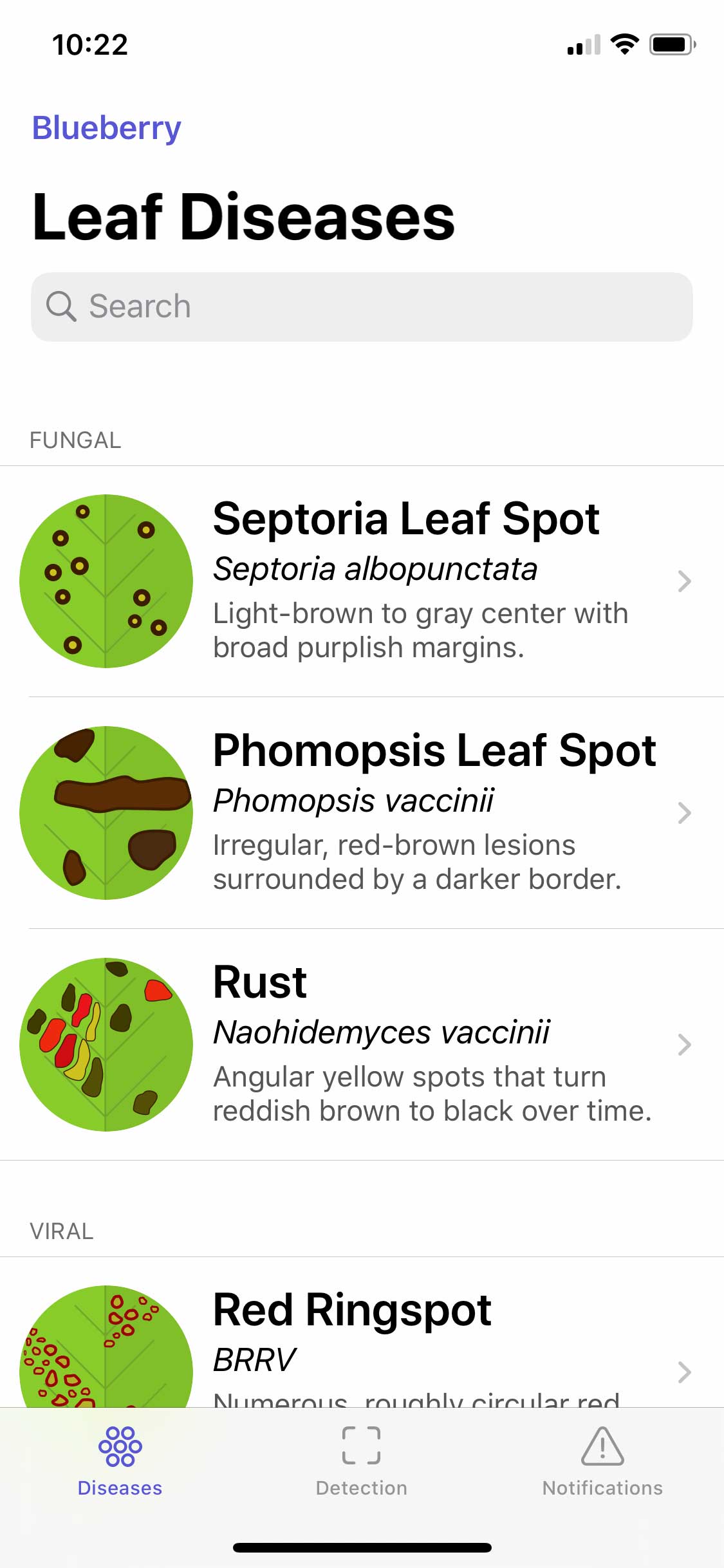The width and height of the screenshot is (724, 1568).
Task: View the Rust disease page
Action: coord(362,1044)
